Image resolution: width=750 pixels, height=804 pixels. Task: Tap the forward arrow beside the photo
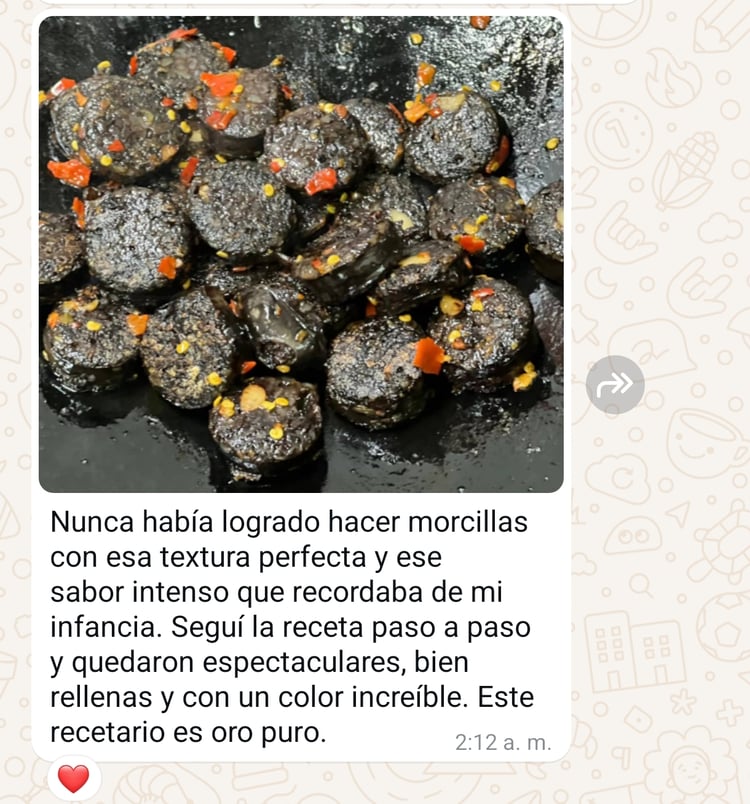pyautogui.click(x=615, y=385)
